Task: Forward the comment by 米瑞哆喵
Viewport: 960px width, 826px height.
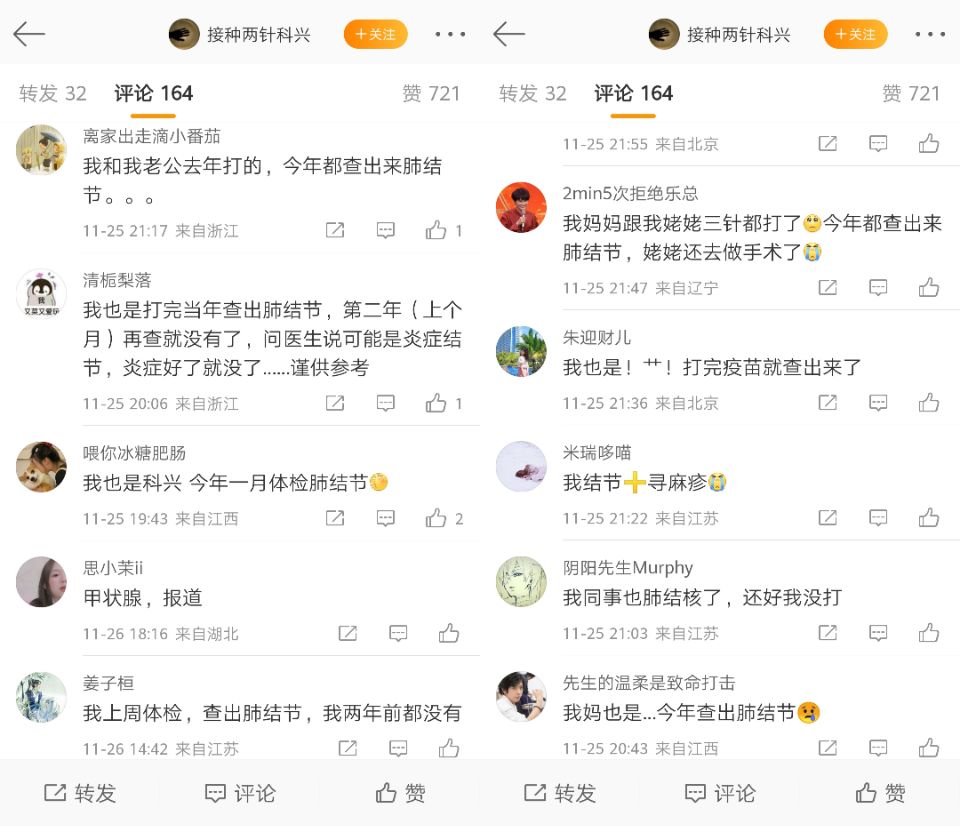Action: 827,518
